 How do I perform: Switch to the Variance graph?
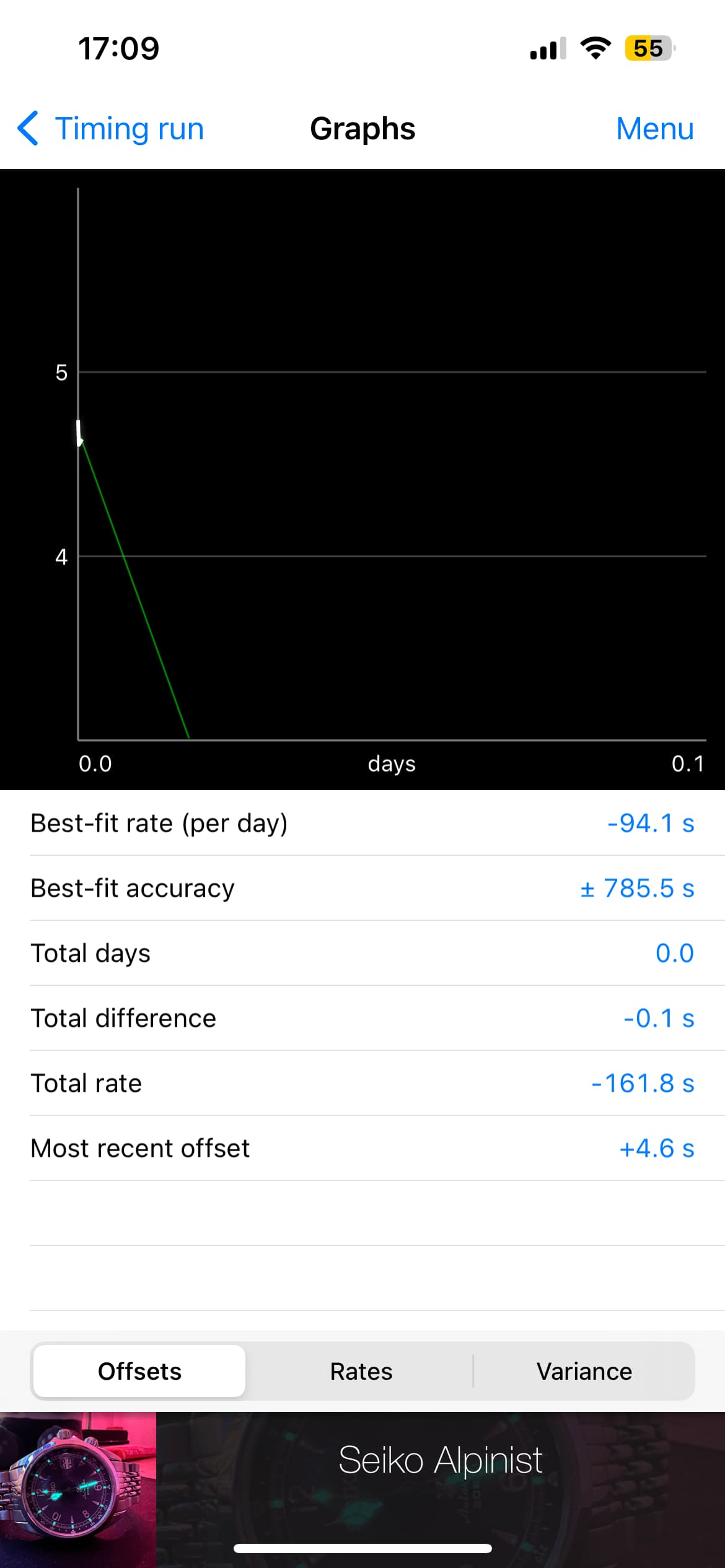(584, 1371)
